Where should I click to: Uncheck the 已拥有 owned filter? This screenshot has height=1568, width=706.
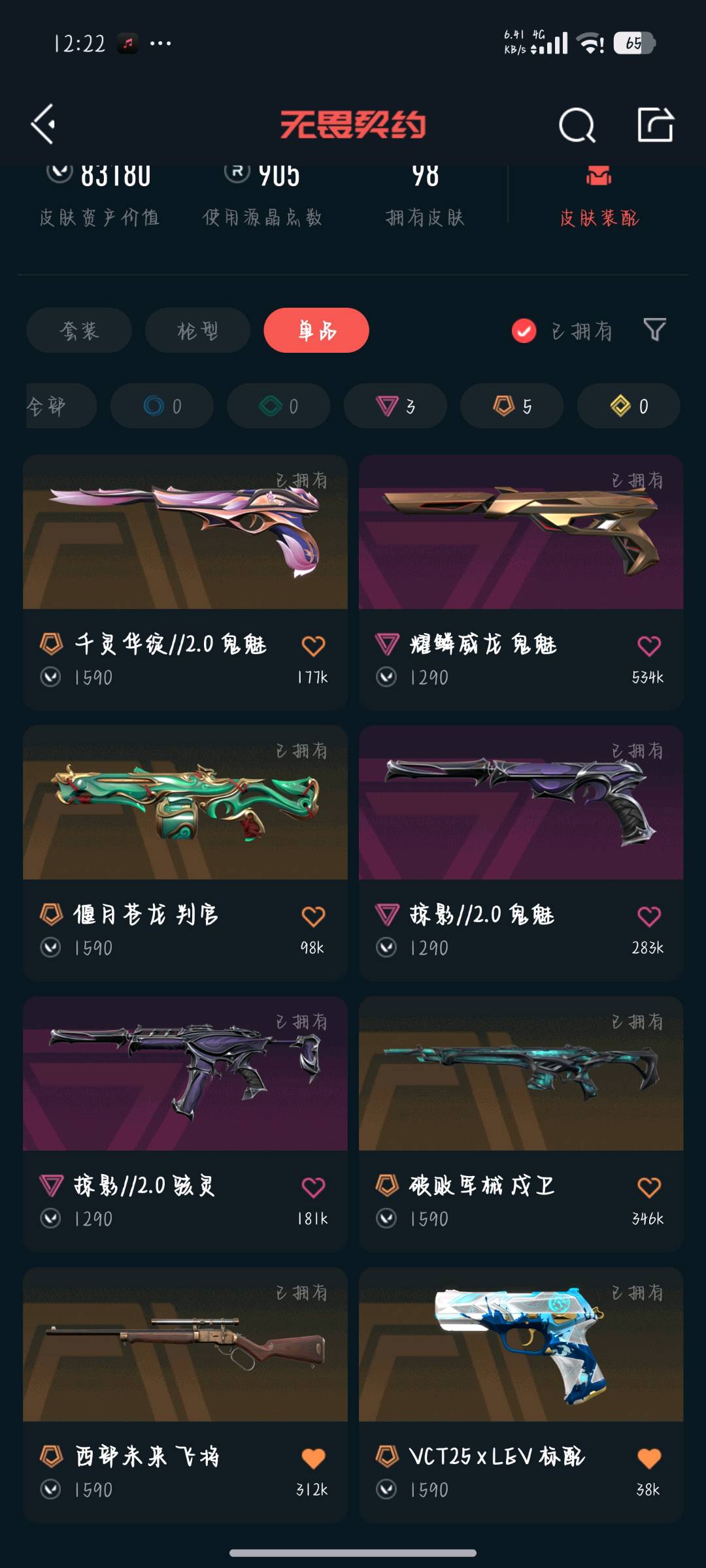click(x=524, y=331)
